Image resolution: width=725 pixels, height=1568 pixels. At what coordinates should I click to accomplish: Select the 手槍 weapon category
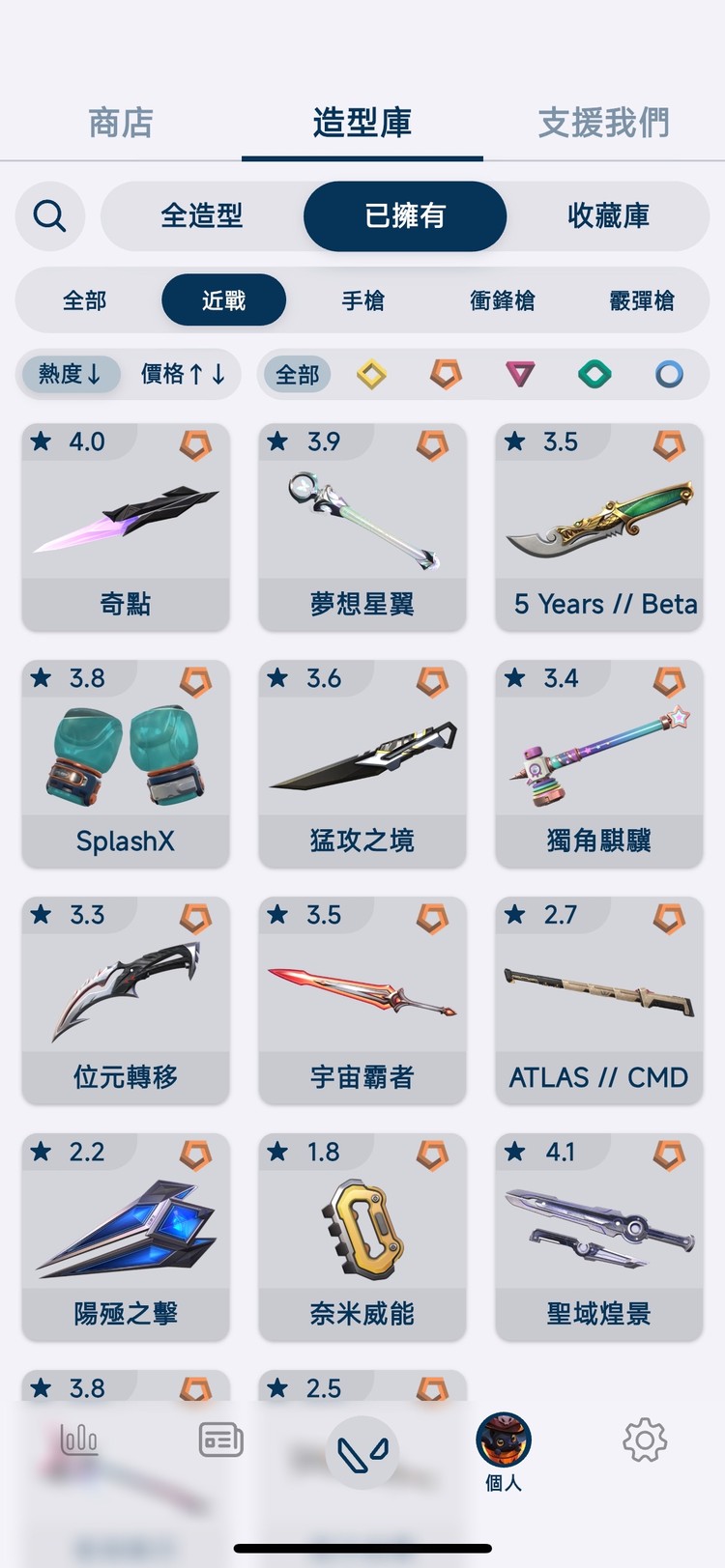[x=362, y=300]
